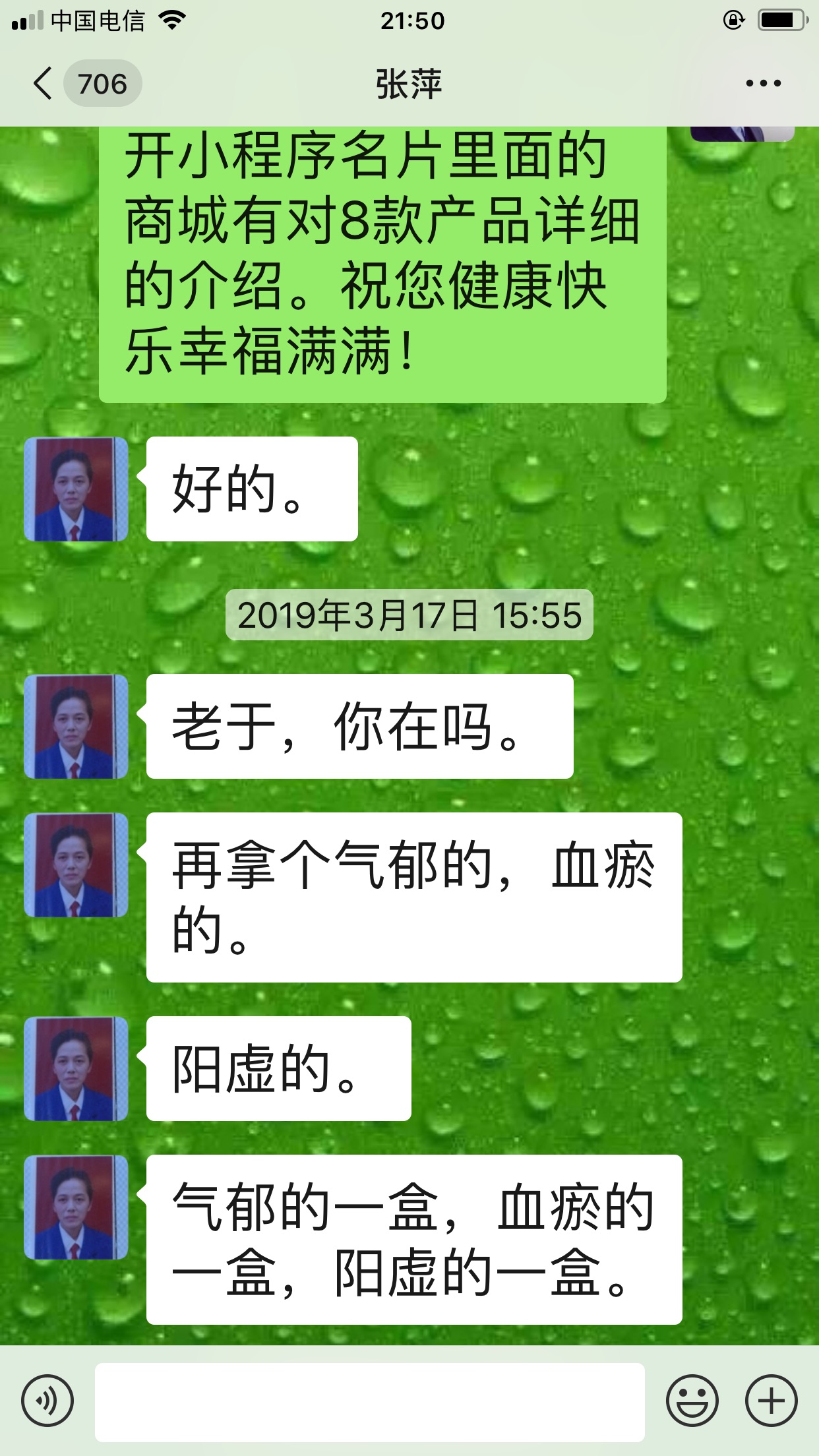
Task: Open the emoji picker
Action: click(692, 1401)
